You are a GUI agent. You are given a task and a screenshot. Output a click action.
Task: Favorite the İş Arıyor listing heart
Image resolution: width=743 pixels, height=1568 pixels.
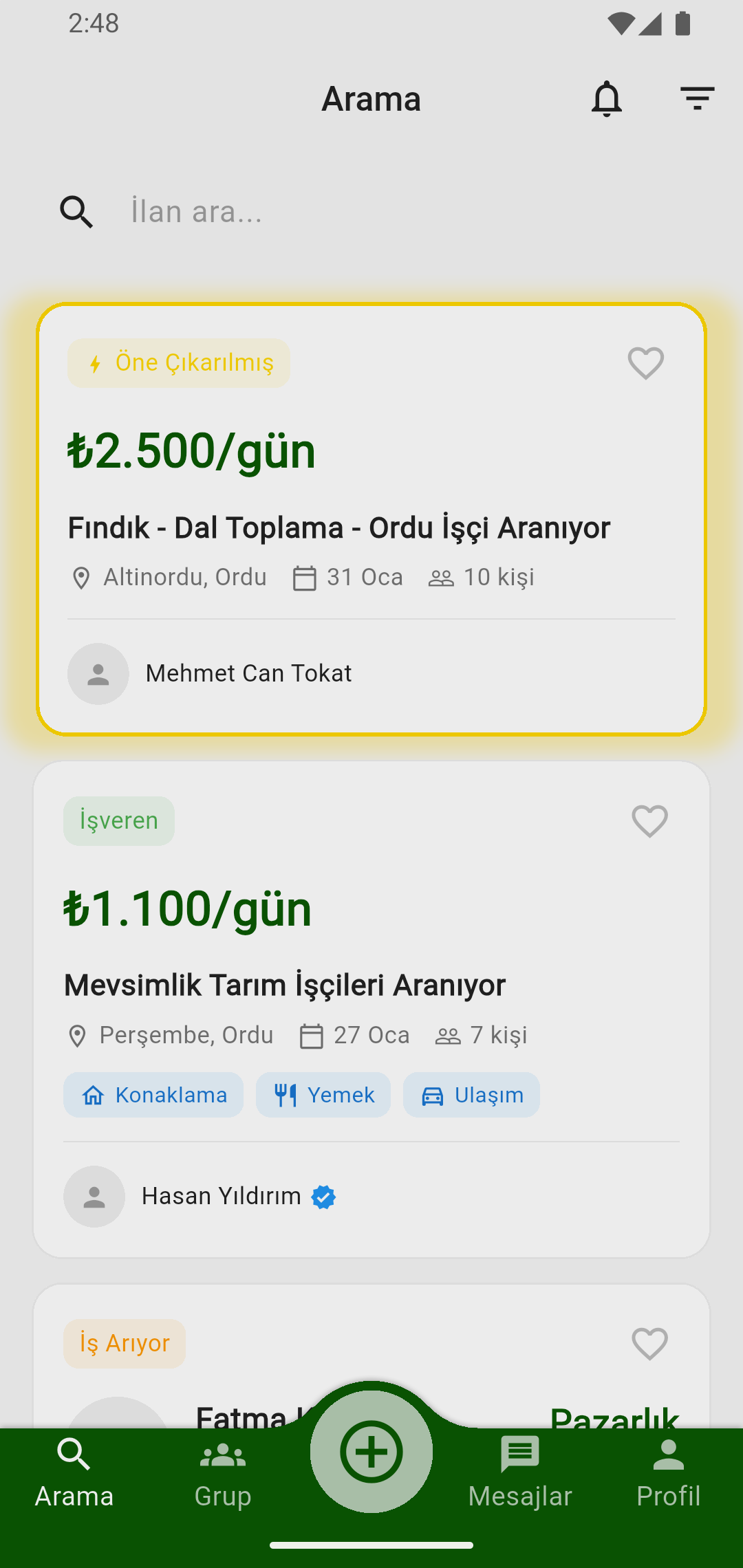click(649, 1344)
